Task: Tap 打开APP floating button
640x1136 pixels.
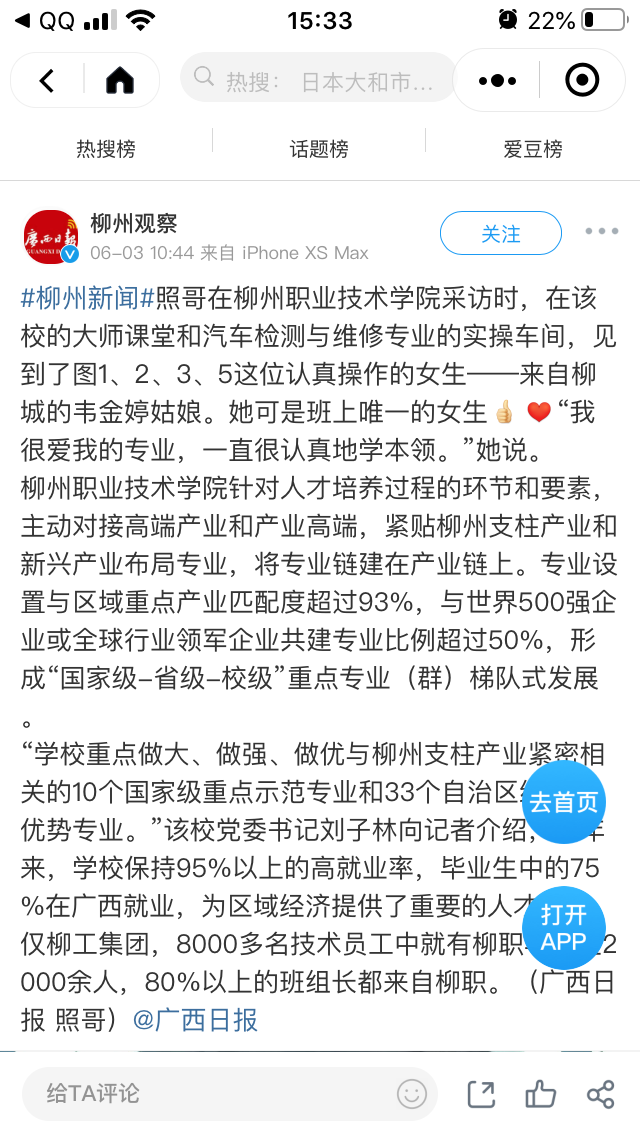Action: (x=563, y=928)
